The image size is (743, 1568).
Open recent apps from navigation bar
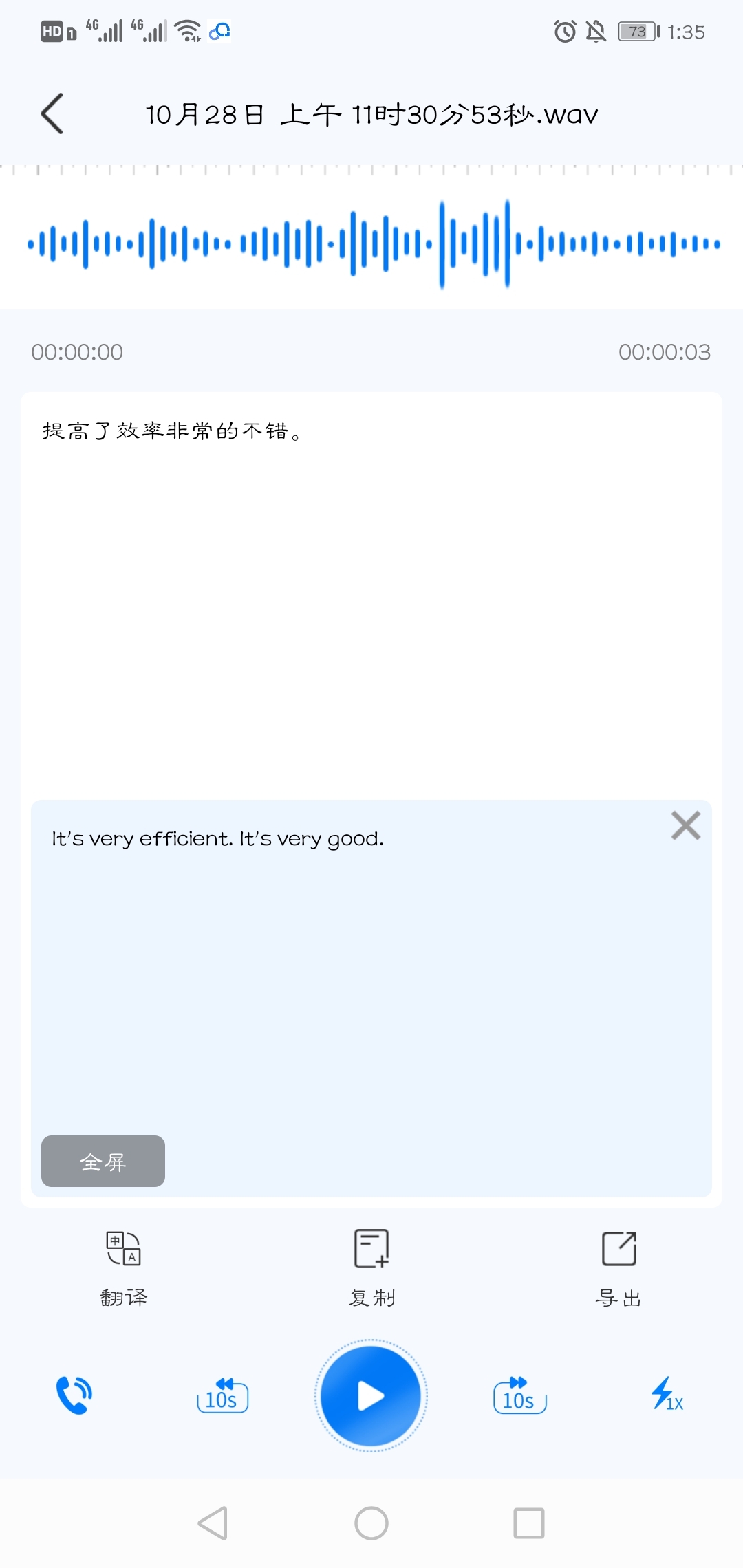528,1523
